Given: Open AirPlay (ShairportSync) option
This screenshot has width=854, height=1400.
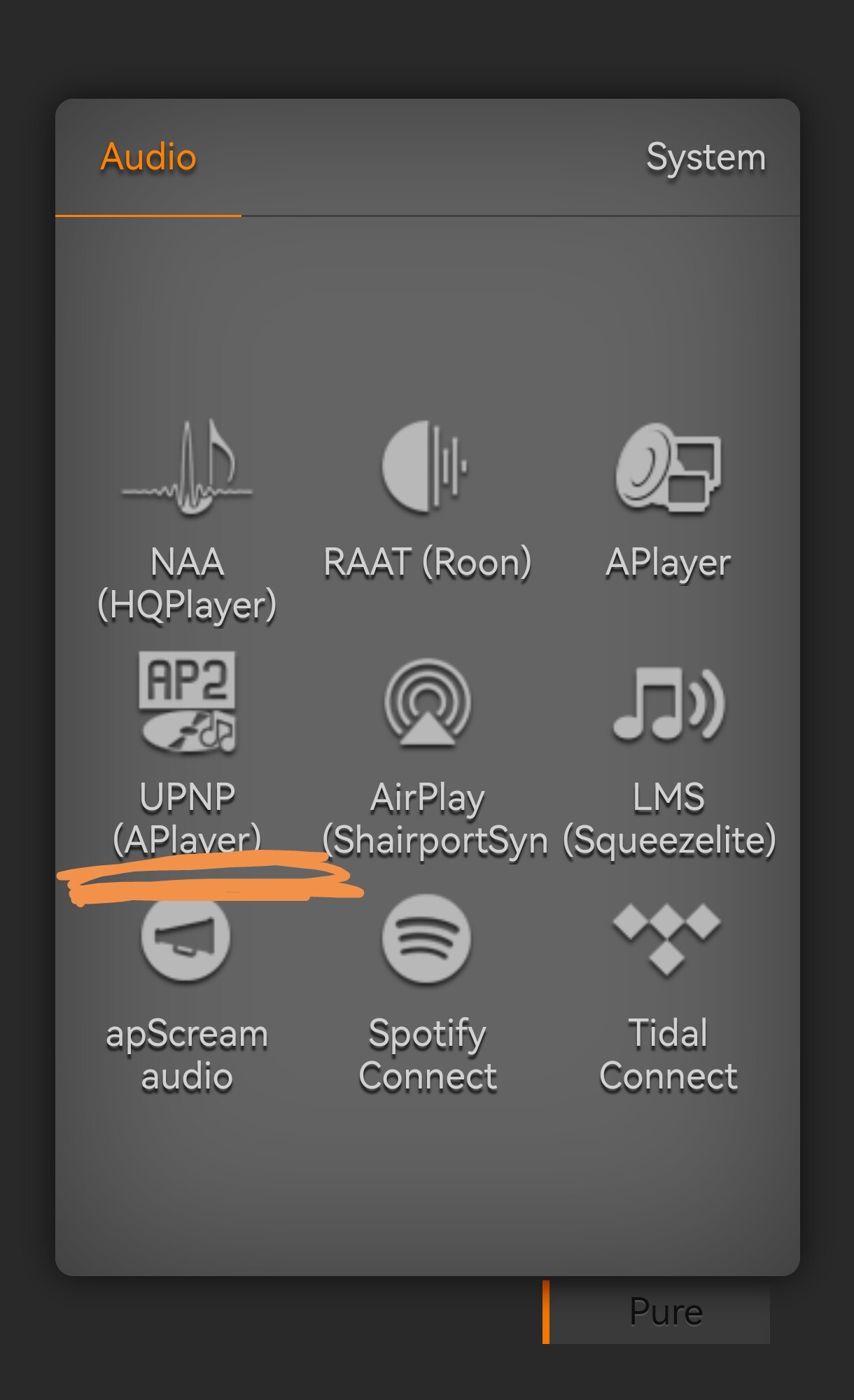Looking at the screenshot, I should click(x=427, y=749).
